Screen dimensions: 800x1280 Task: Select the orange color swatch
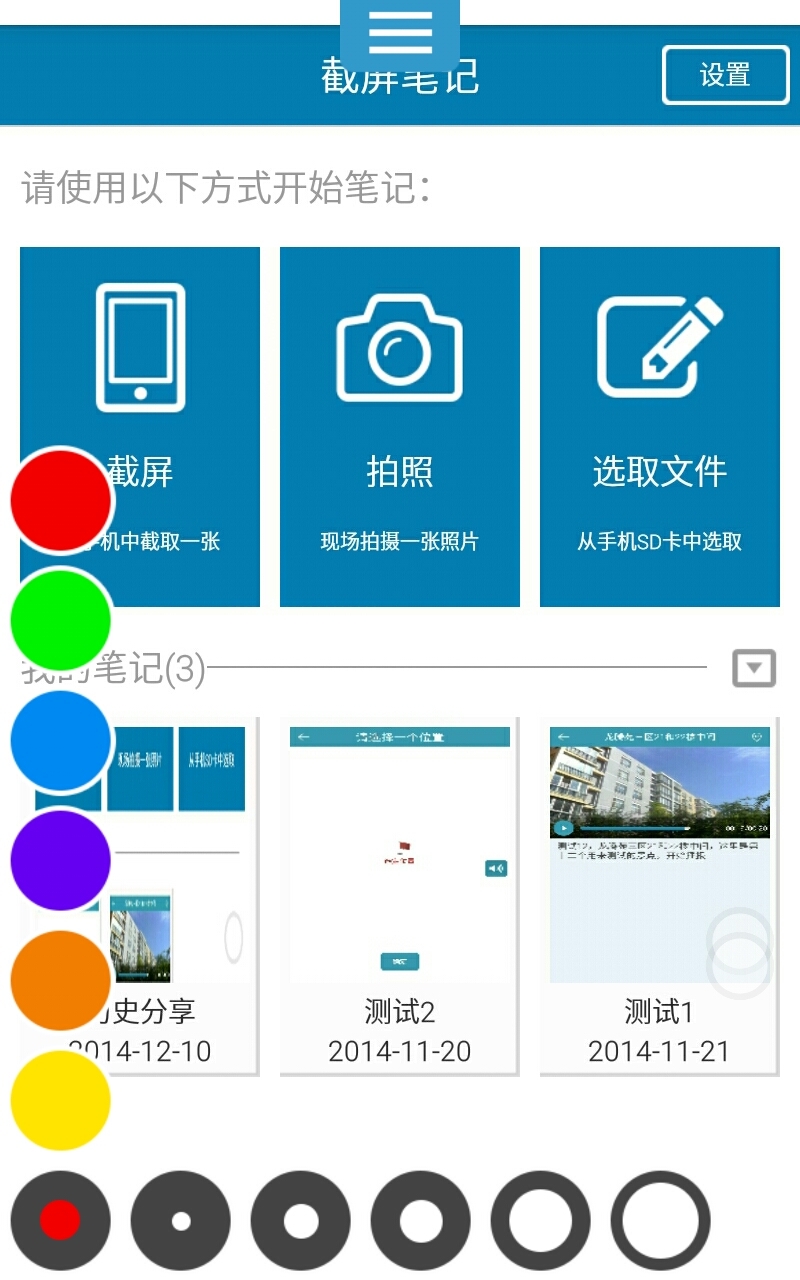[60, 980]
